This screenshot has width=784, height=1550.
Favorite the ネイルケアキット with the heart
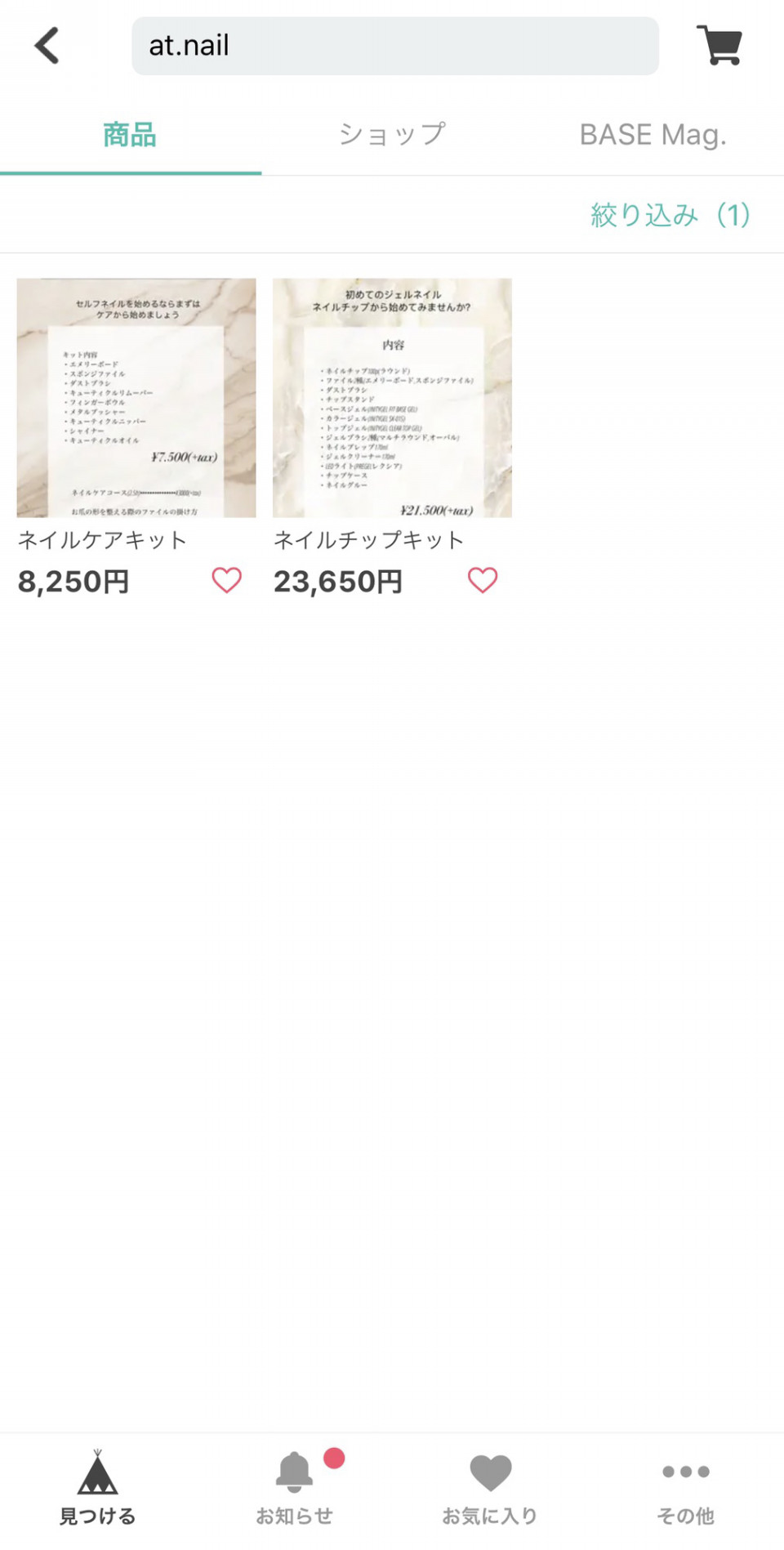[227, 580]
